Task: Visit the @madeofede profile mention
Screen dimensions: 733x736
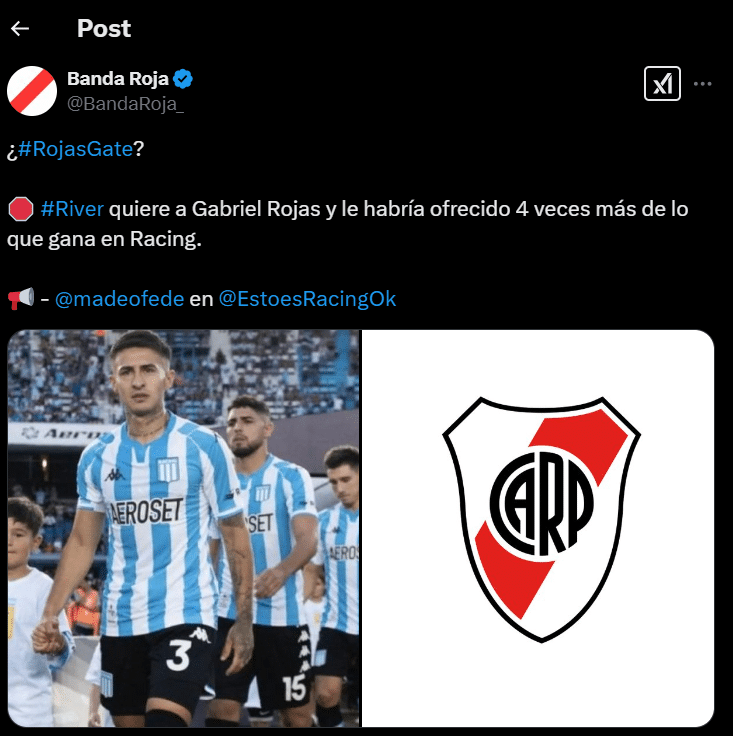Action: pos(119,298)
